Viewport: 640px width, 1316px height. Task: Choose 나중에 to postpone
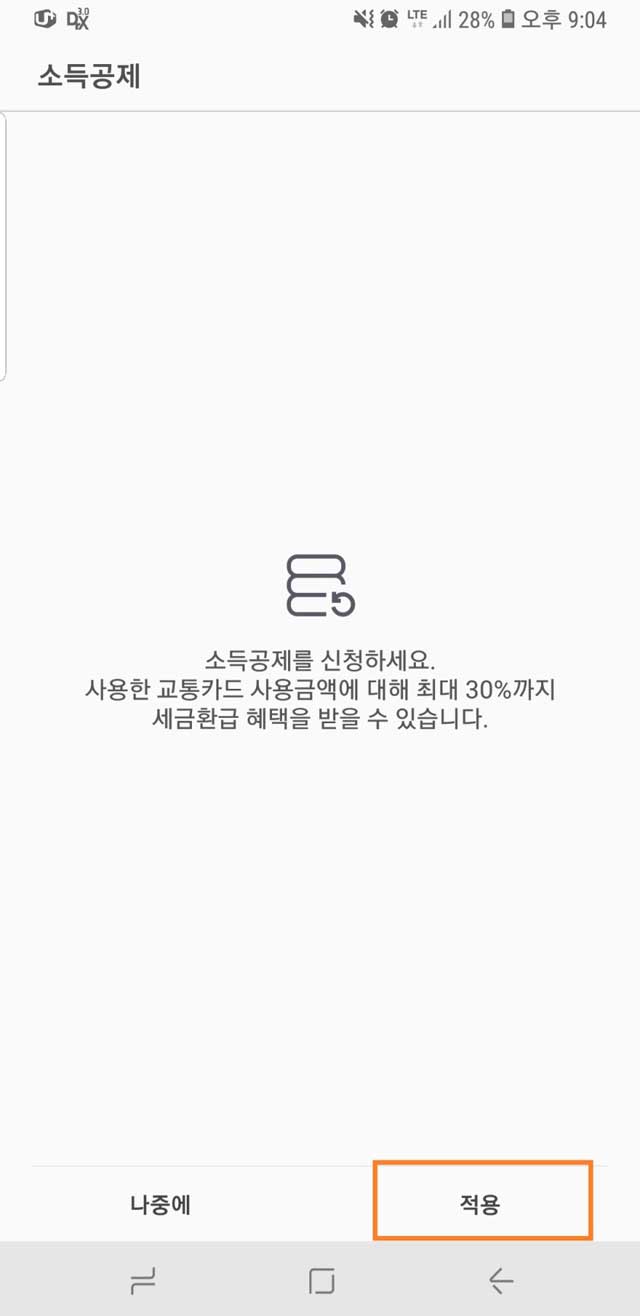160,1205
